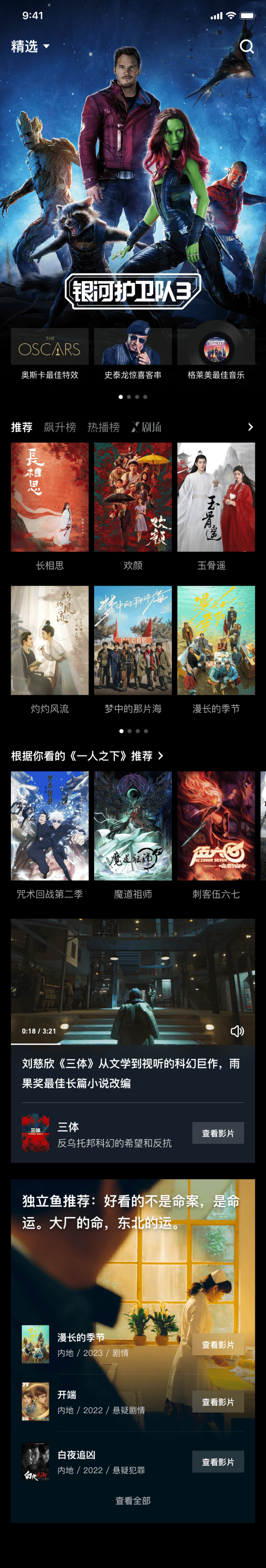Tap 查看影片 for 白夜追凶
266x1568 pixels.
point(218,1462)
